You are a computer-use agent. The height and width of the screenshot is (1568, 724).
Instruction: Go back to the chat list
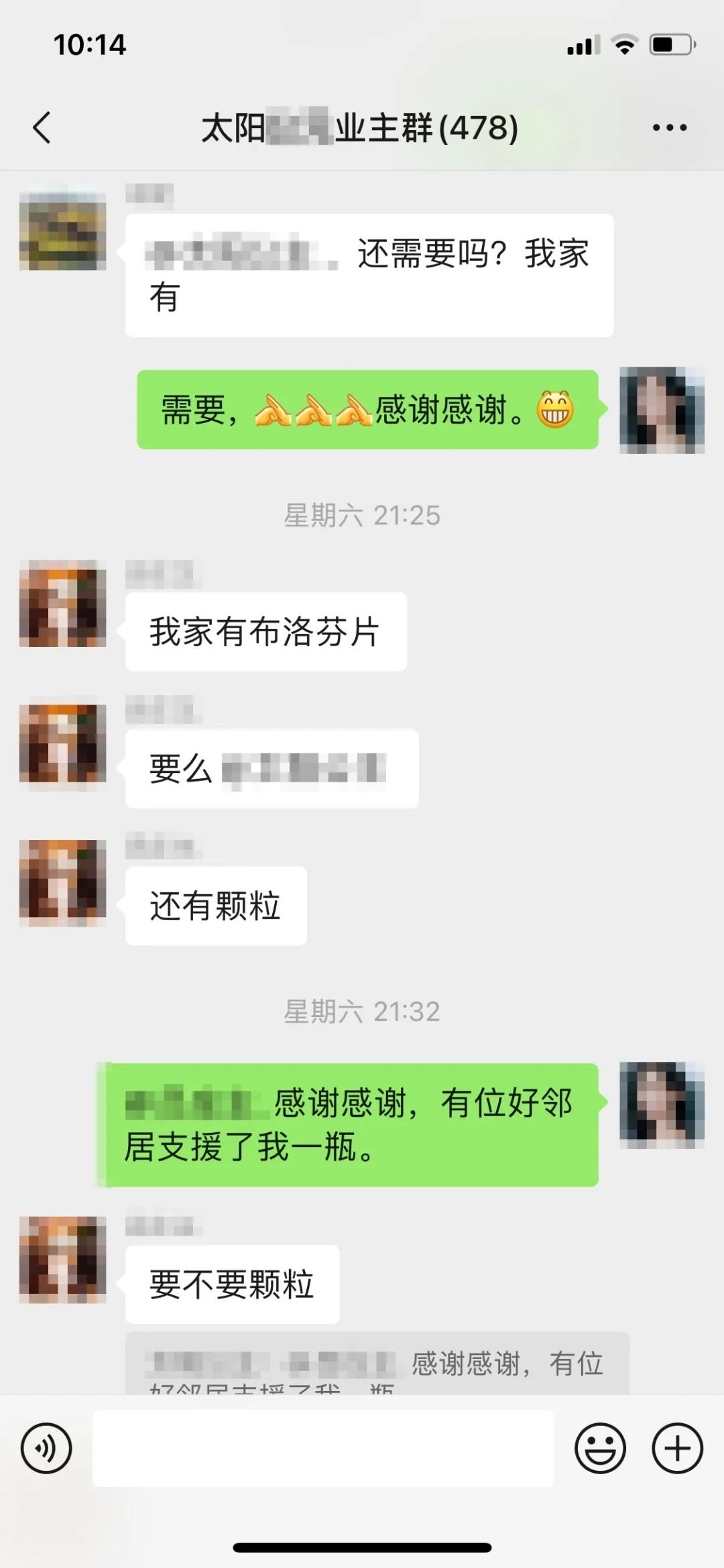coord(42,127)
